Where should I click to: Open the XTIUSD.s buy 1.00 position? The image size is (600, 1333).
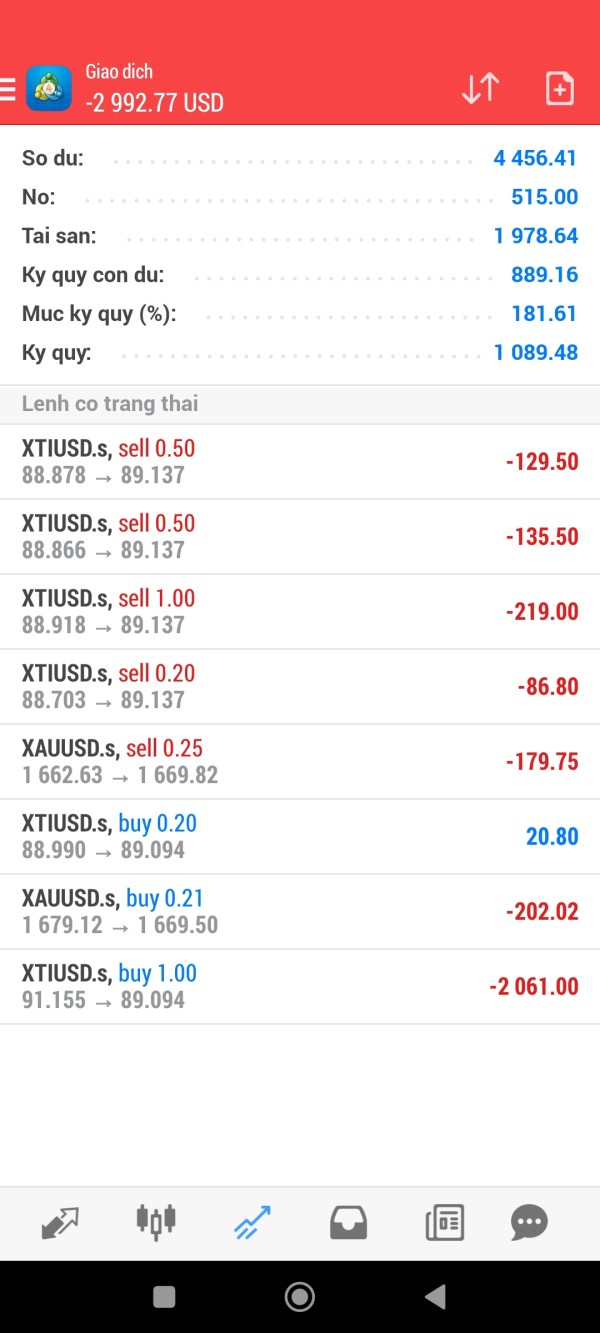coord(300,987)
